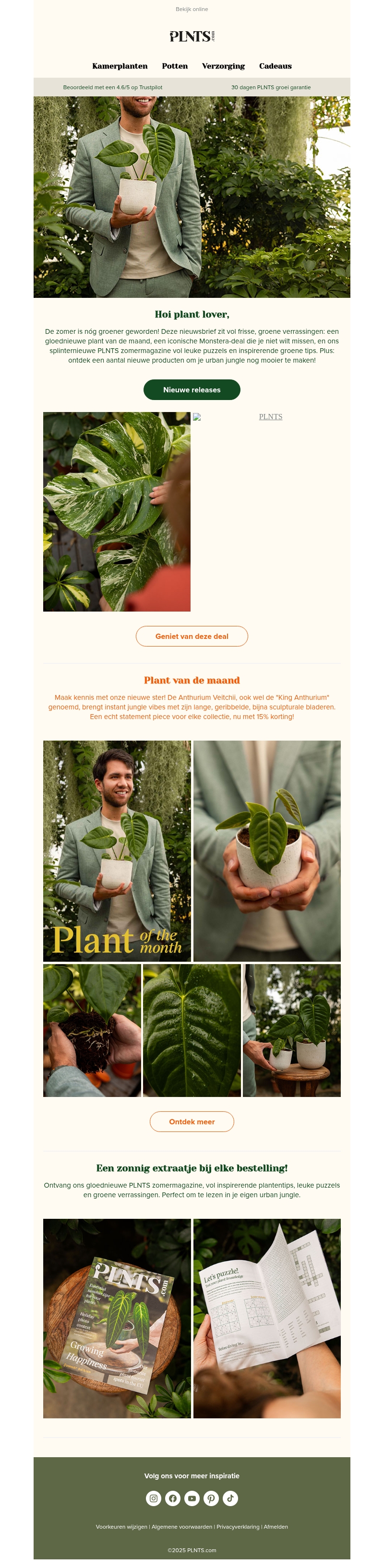Image resolution: width=384 pixels, height=1568 pixels.
Task: Open the underlined PLNTS image link
Action: [270, 417]
